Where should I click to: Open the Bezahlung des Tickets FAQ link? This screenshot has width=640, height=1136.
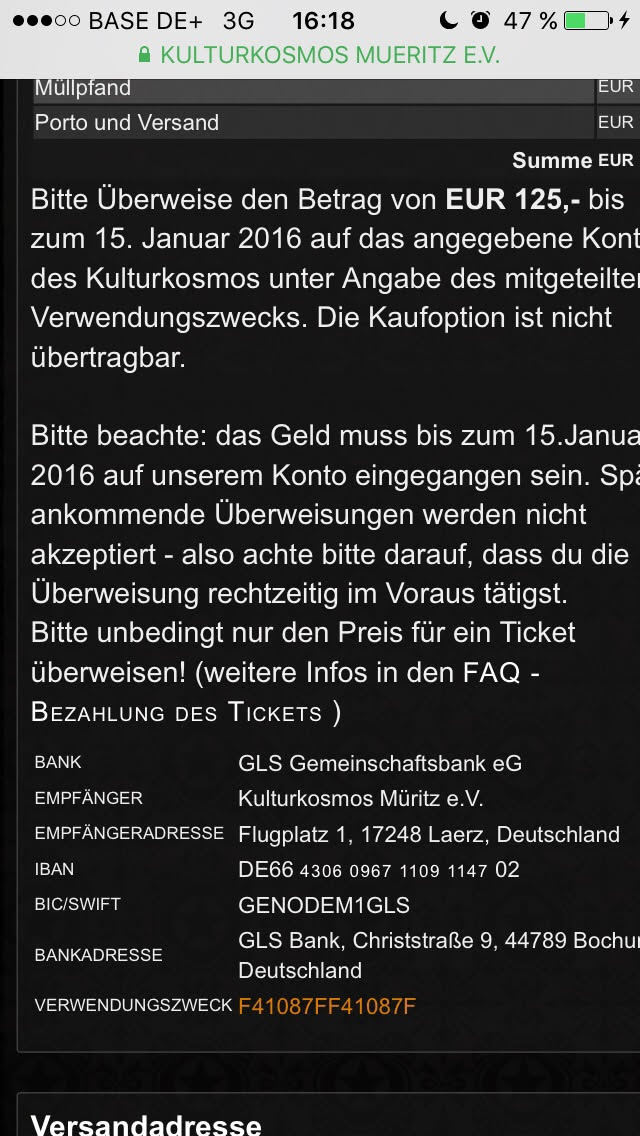[177, 712]
